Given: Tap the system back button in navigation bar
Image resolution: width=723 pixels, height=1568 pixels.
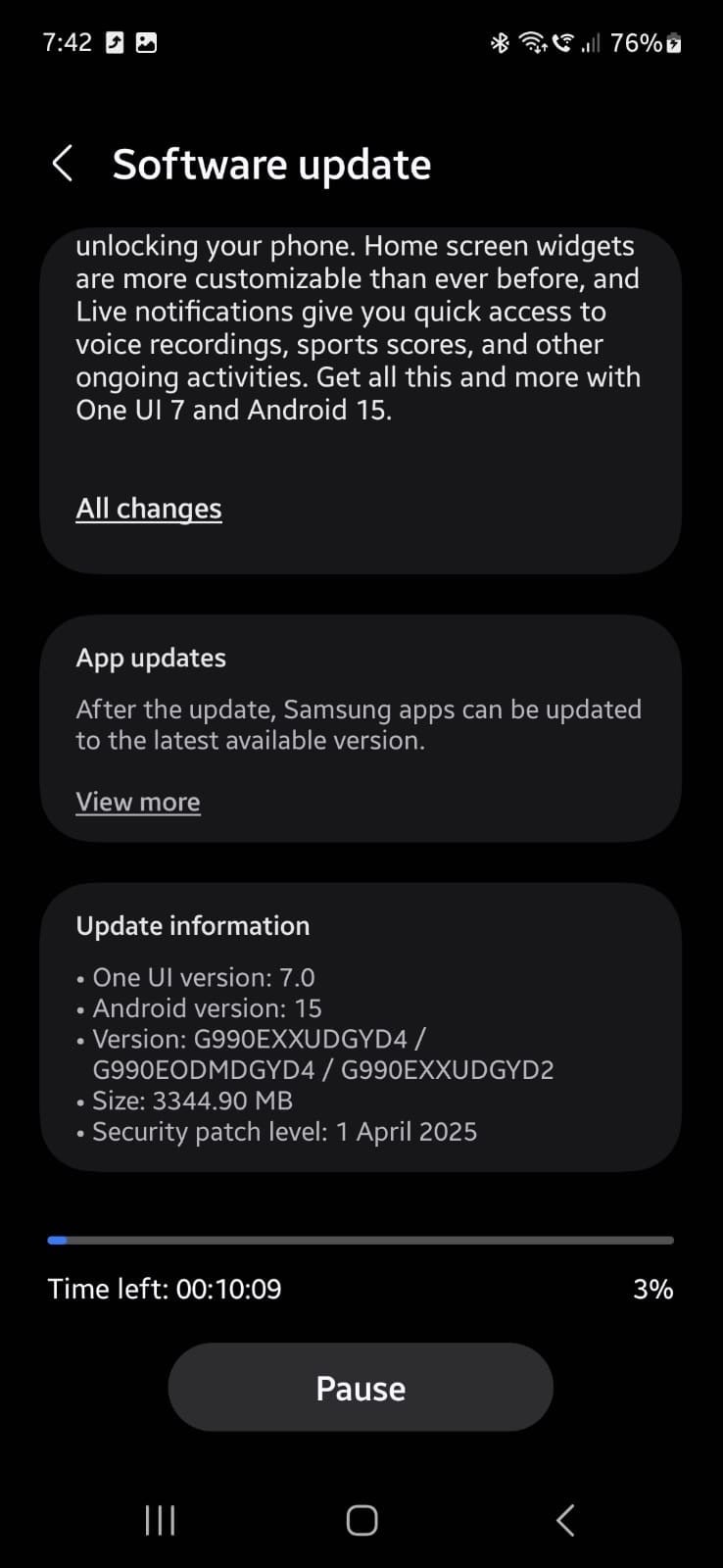Looking at the screenshot, I should [x=564, y=1520].
